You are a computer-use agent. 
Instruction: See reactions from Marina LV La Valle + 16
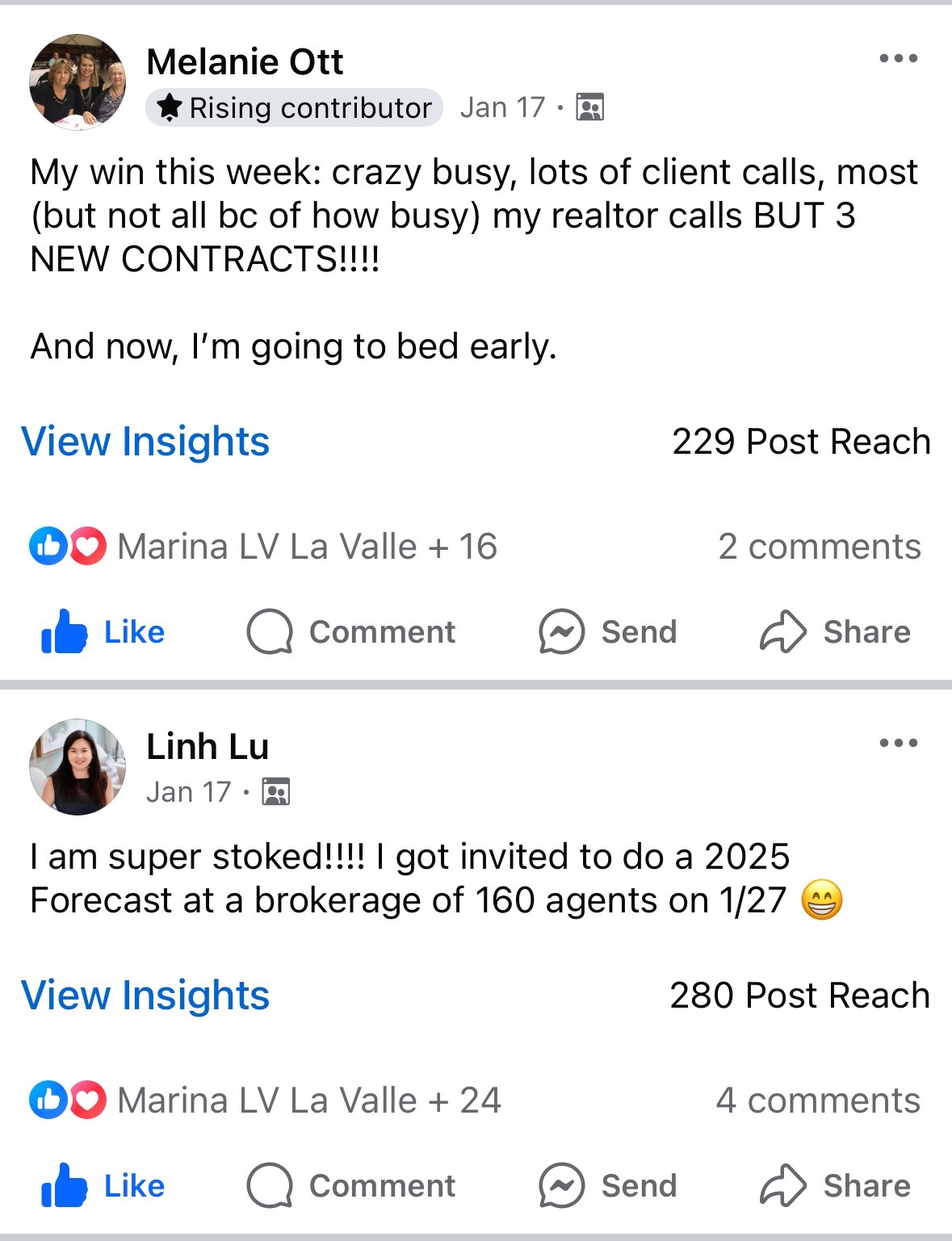tap(307, 547)
